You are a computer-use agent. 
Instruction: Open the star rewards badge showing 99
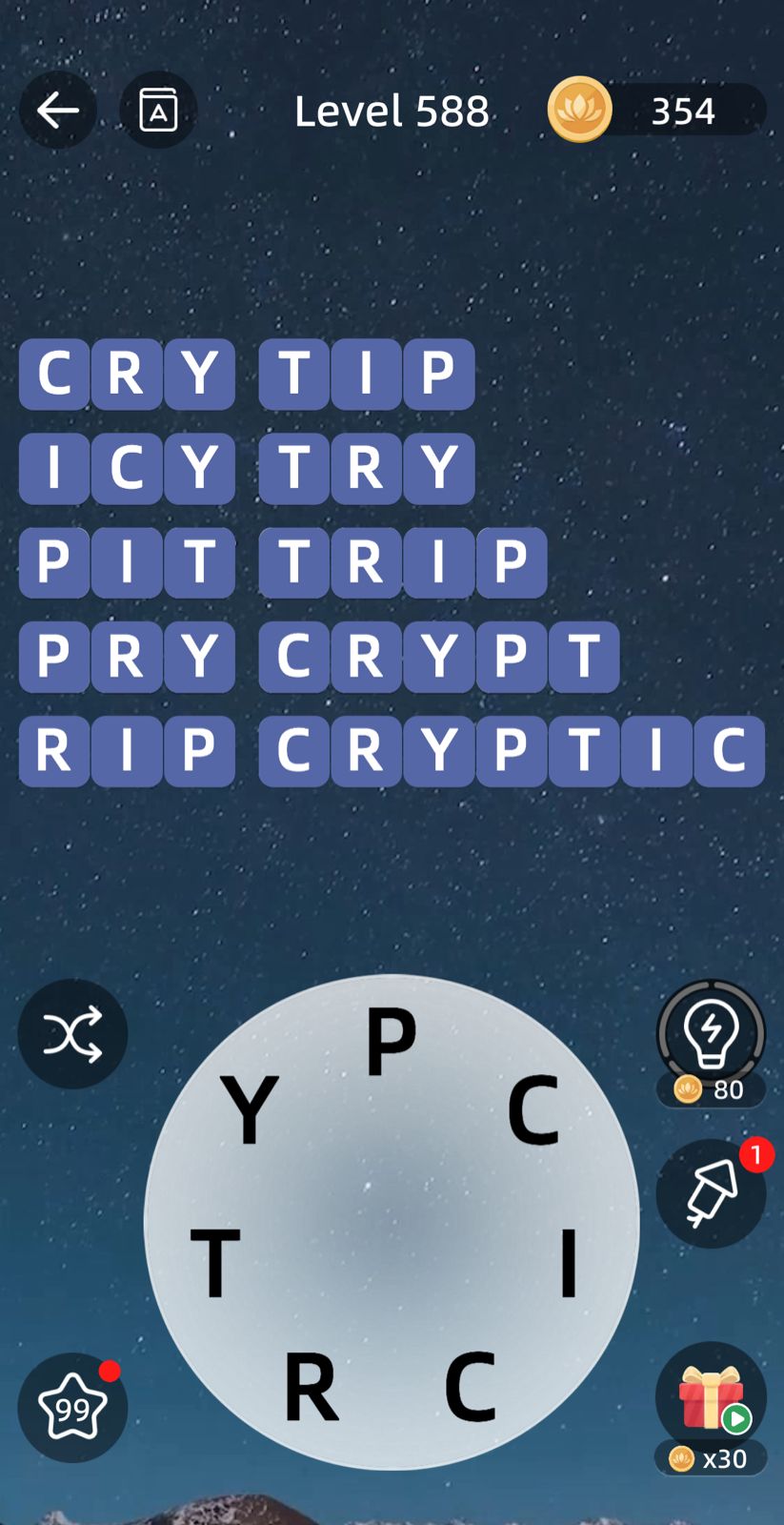[72, 1408]
